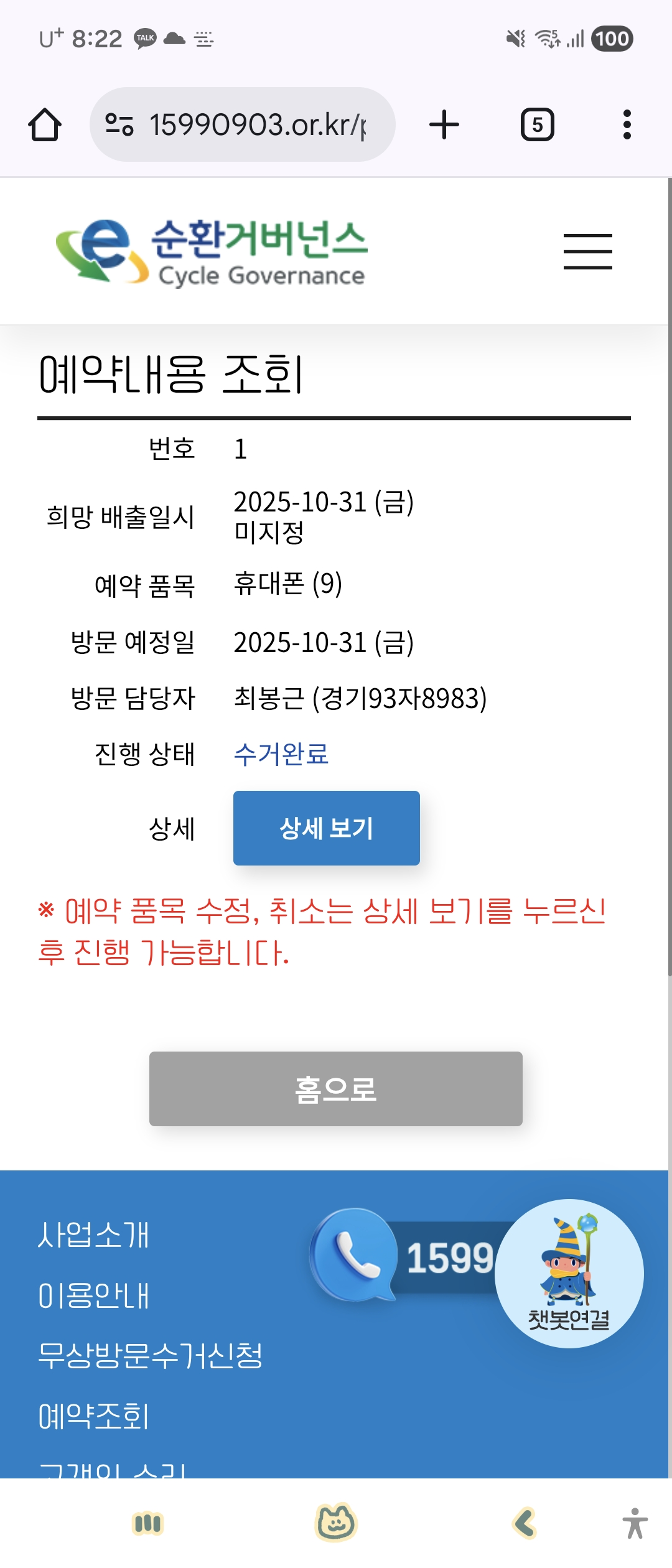Open the 예약조회 footer link
Screen dimensions: 672x1568
(x=93, y=1416)
